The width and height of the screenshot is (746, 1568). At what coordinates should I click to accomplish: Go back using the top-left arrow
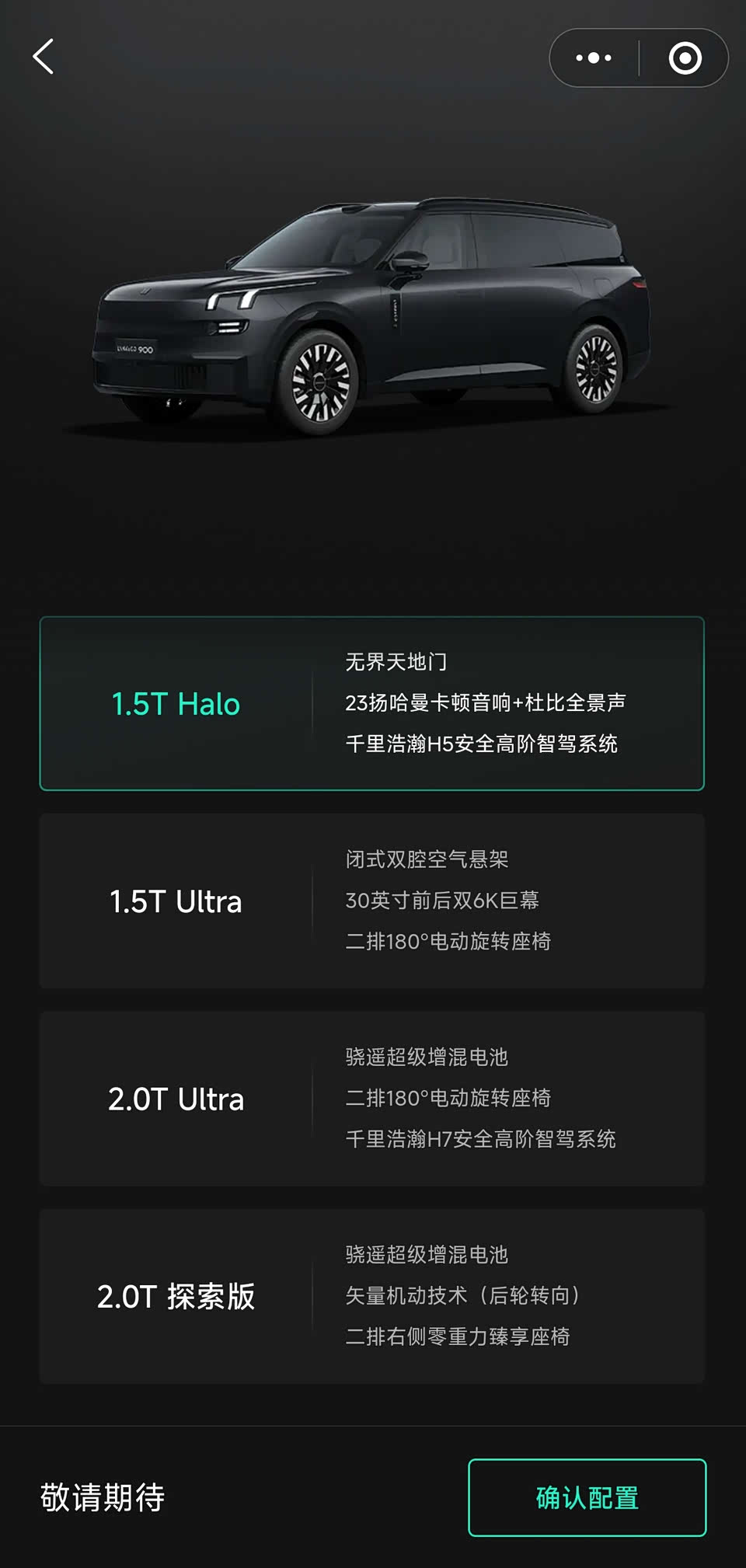point(44,57)
